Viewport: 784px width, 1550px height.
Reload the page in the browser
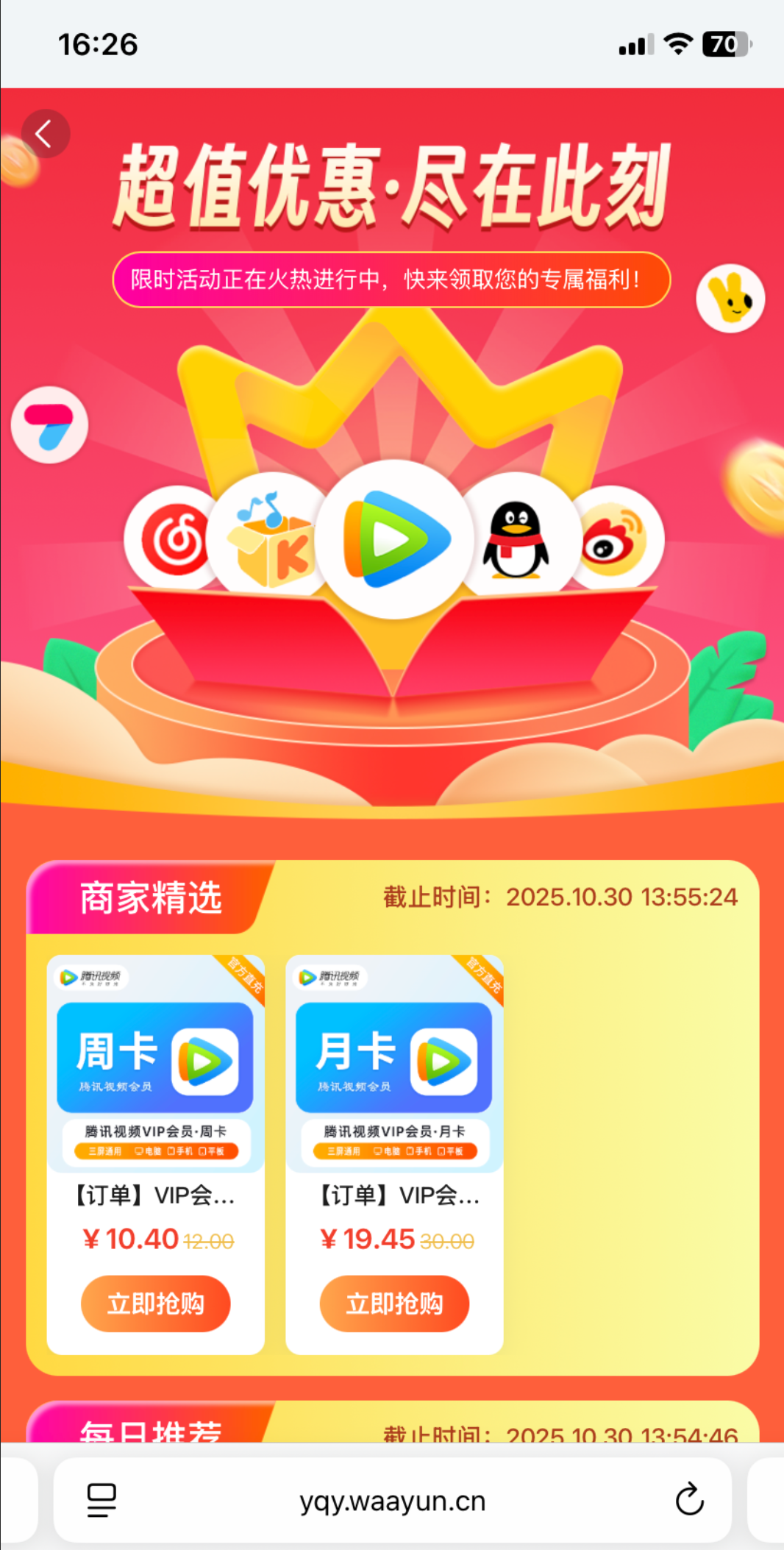click(x=689, y=1500)
